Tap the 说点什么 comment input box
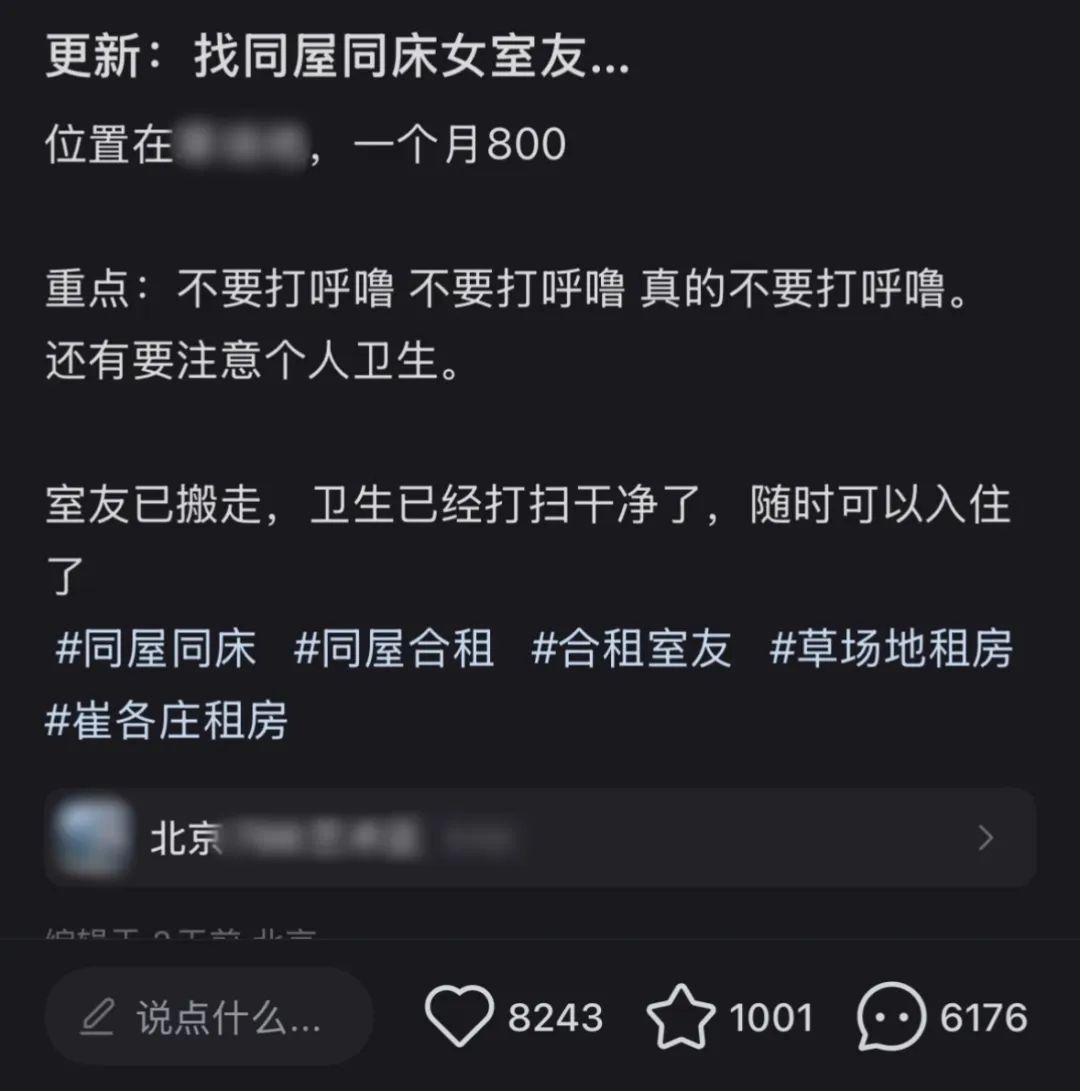This screenshot has width=1080, height=1091. pyautogui.click(x=209, y=1017)
